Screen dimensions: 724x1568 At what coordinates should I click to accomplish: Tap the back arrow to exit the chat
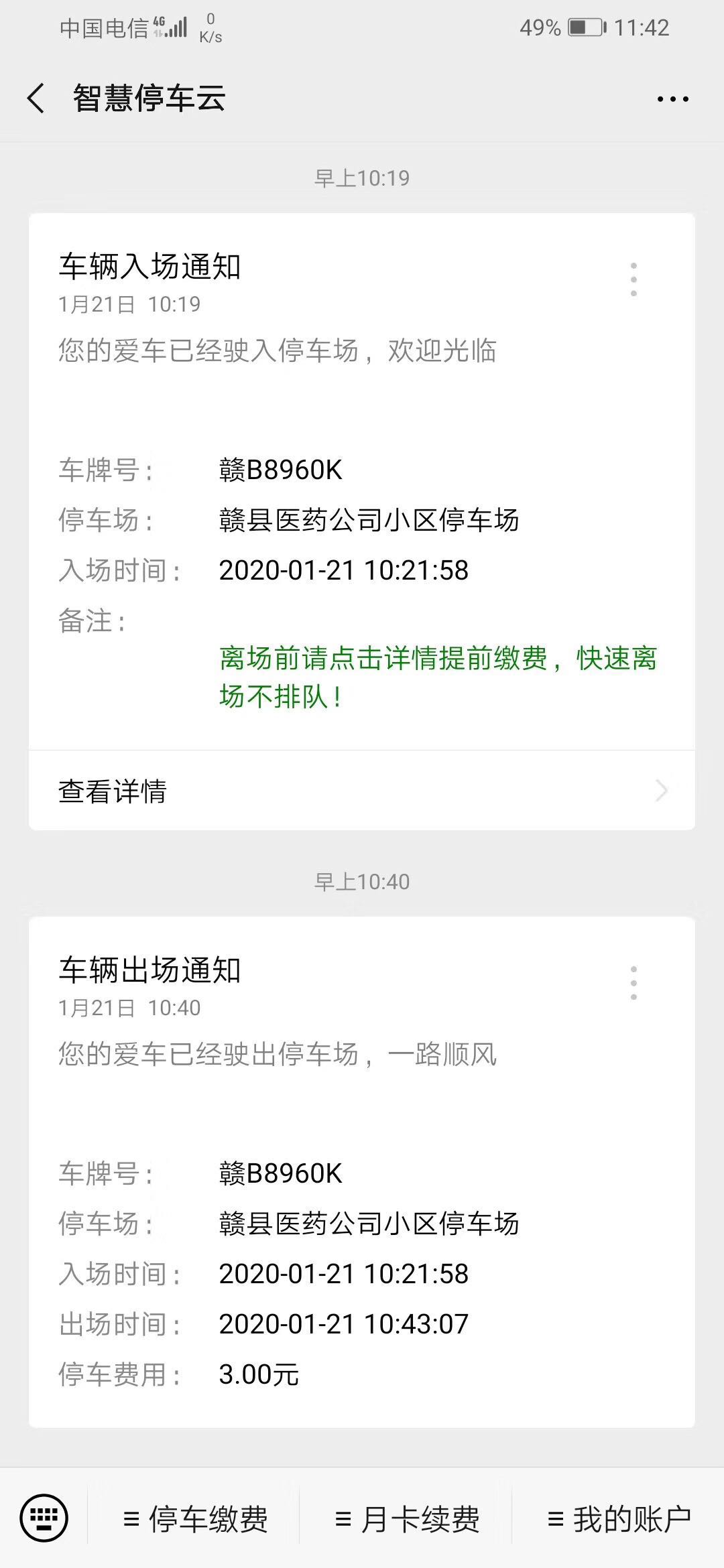(x=35, y=98)
